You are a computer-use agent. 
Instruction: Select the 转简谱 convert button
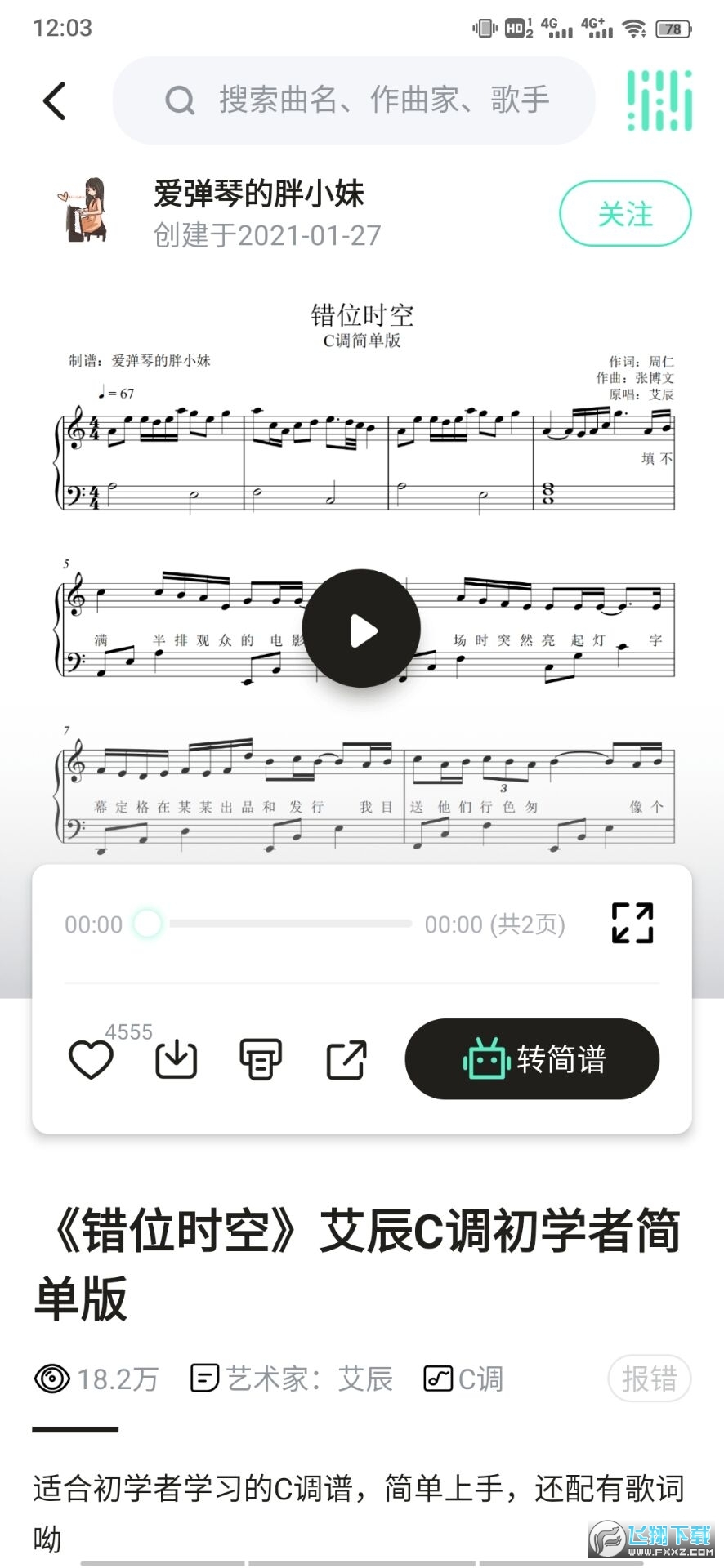point(531,1058)
